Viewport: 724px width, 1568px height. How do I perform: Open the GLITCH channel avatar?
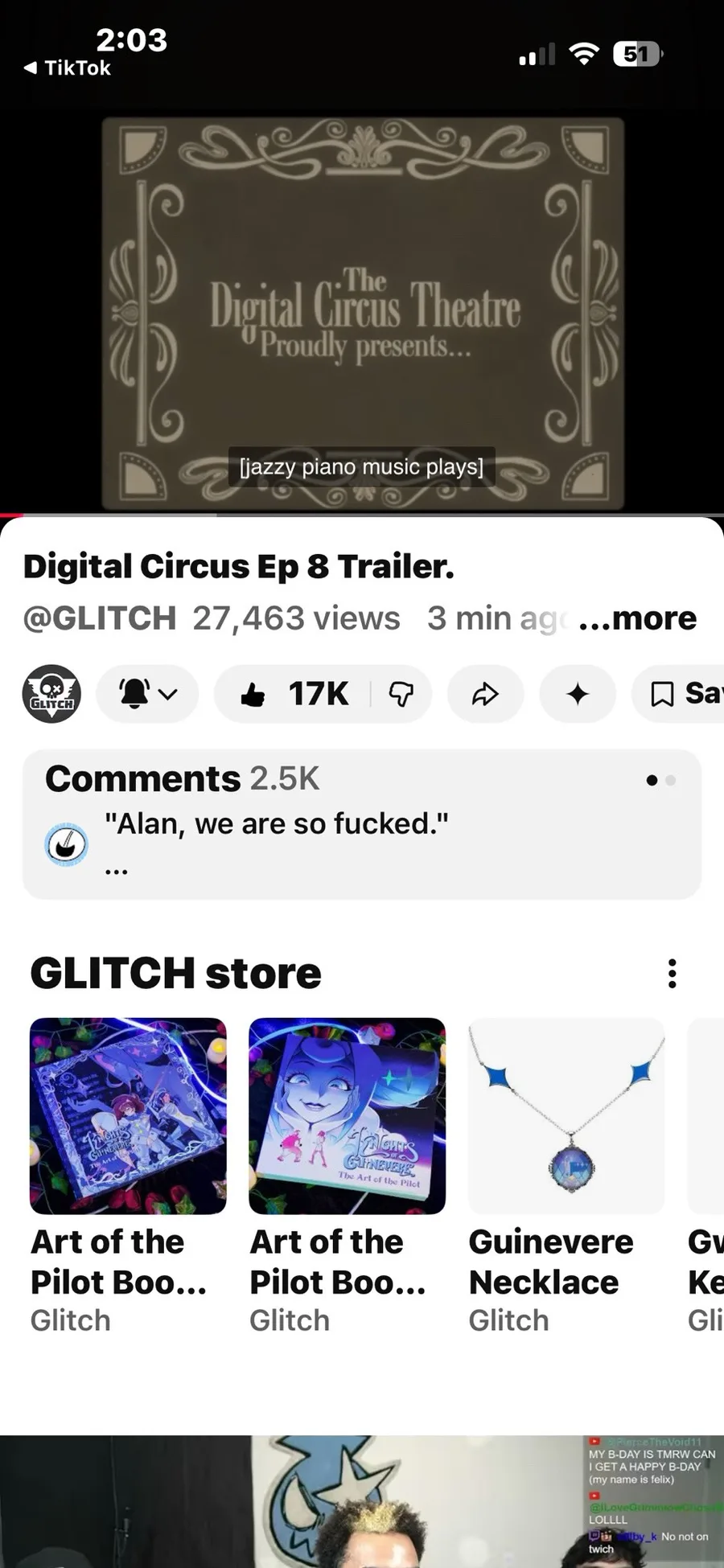51,693
